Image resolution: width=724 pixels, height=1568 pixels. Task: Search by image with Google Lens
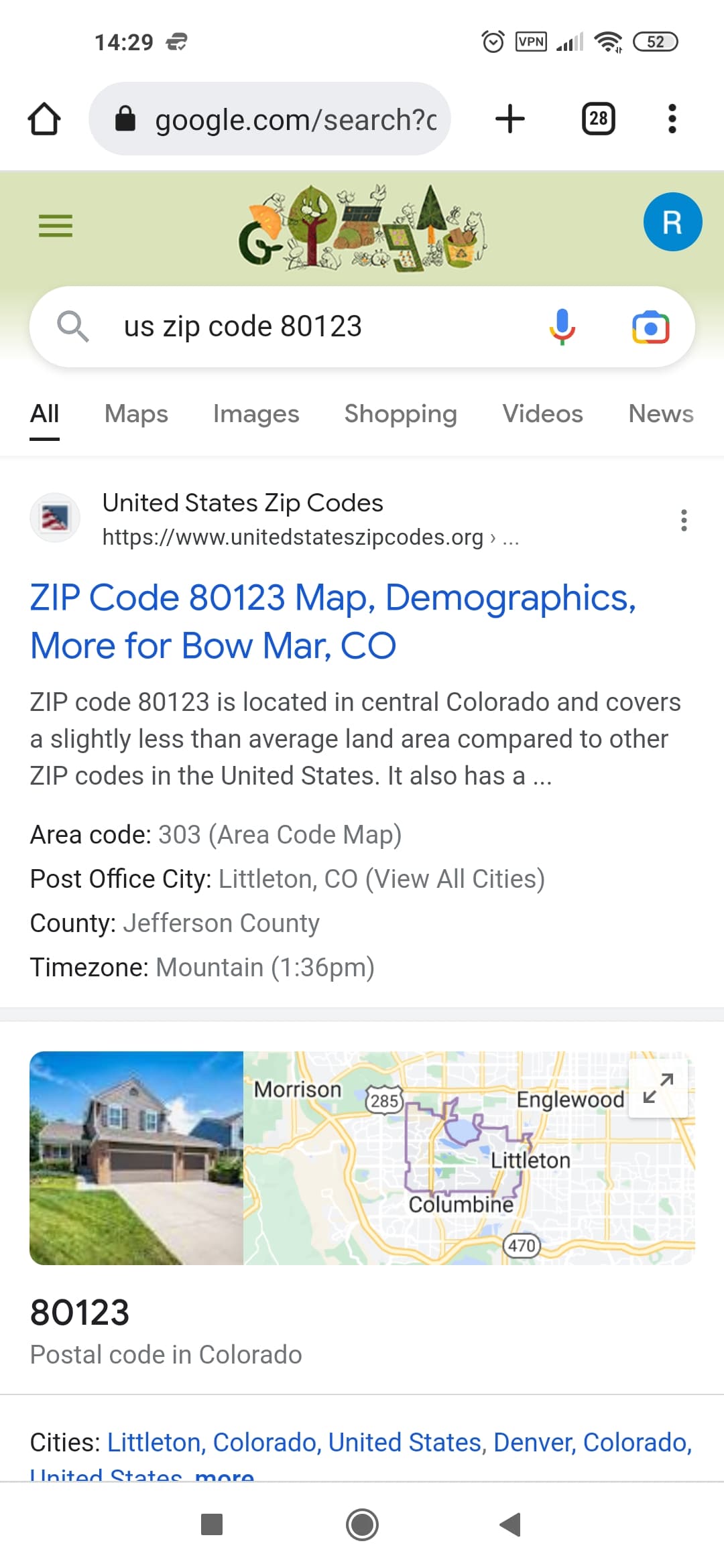(x=650, y=327)
